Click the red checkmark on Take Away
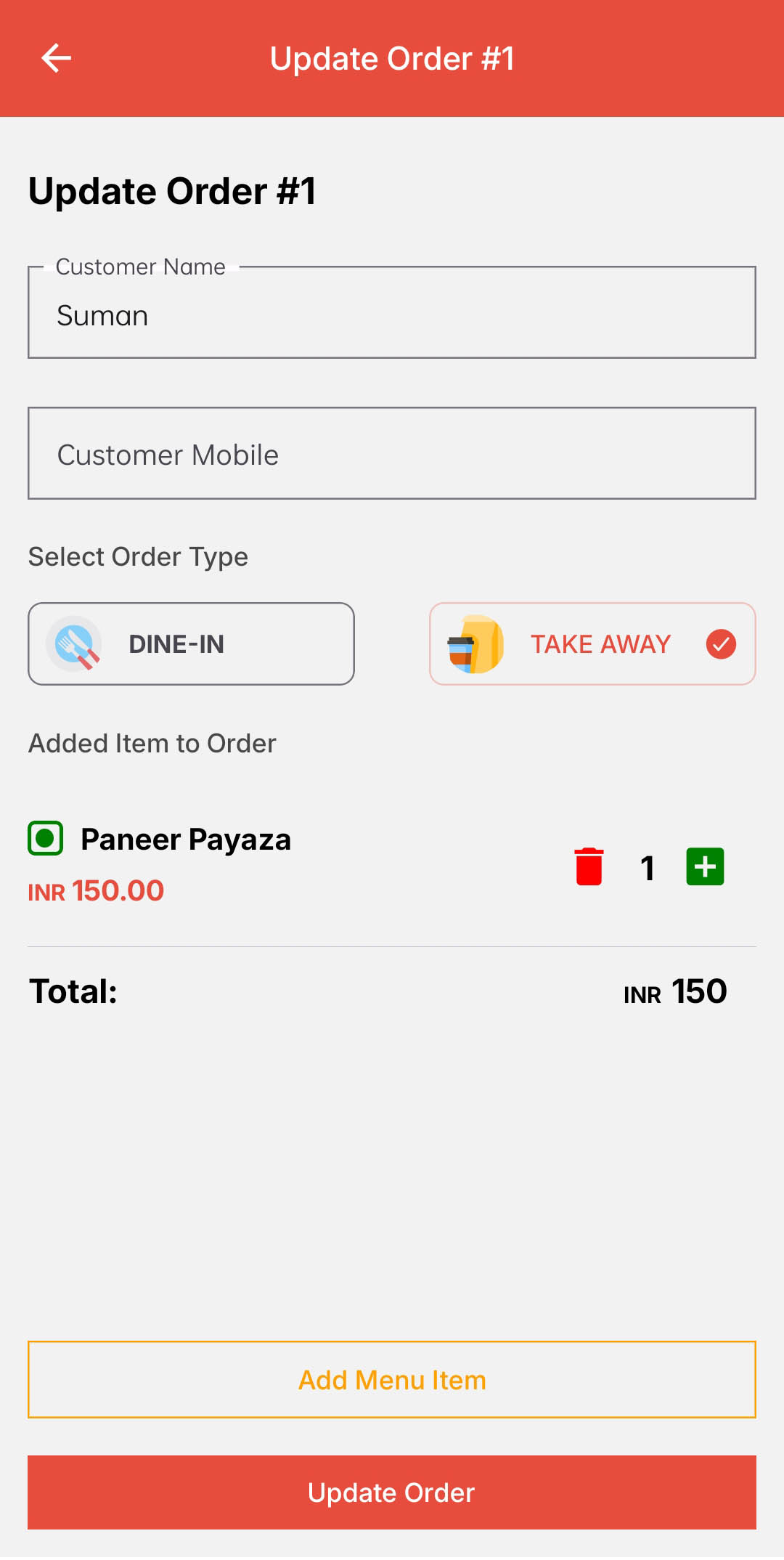The image size is (784, 1560). [720, 643]
